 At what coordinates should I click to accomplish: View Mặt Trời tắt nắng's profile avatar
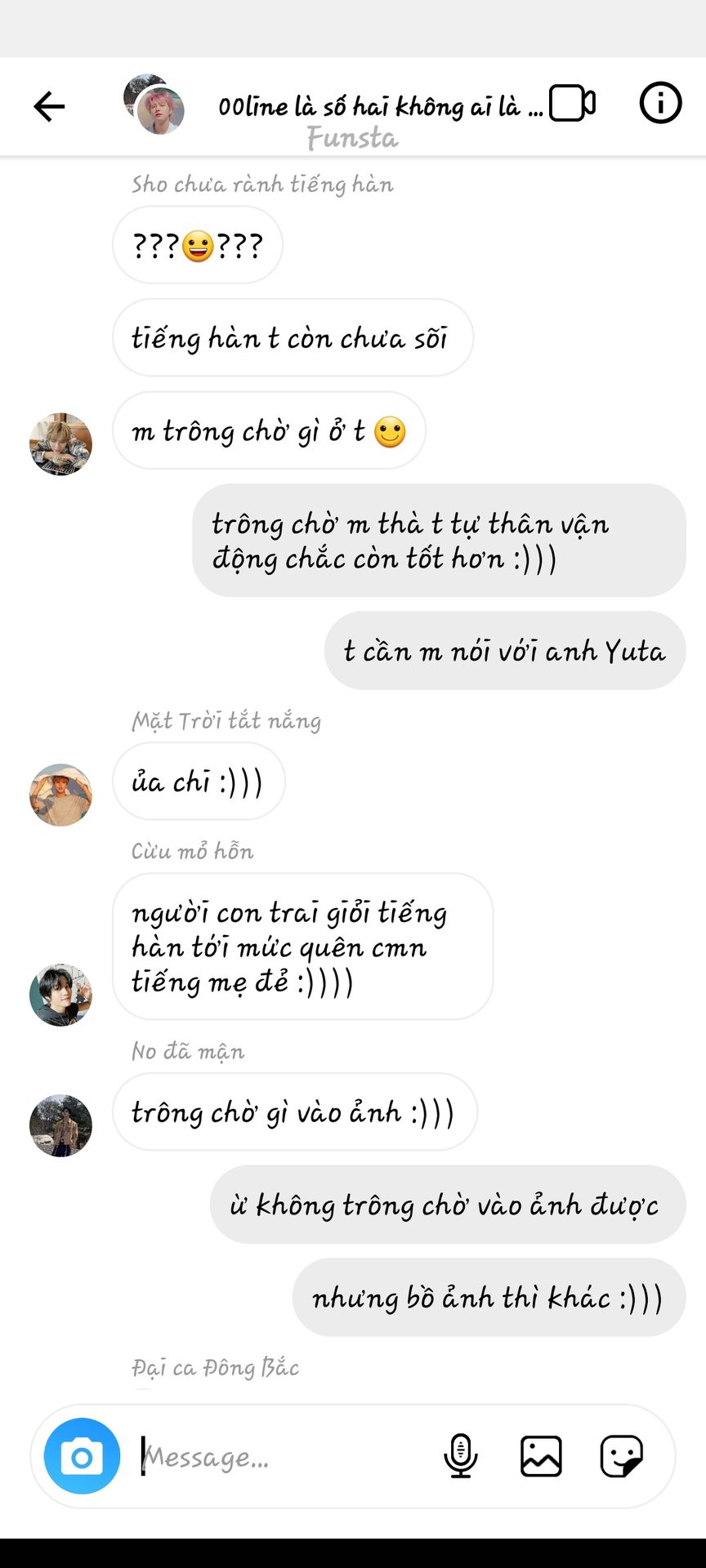pyautogui.click(x=61, y=795)
